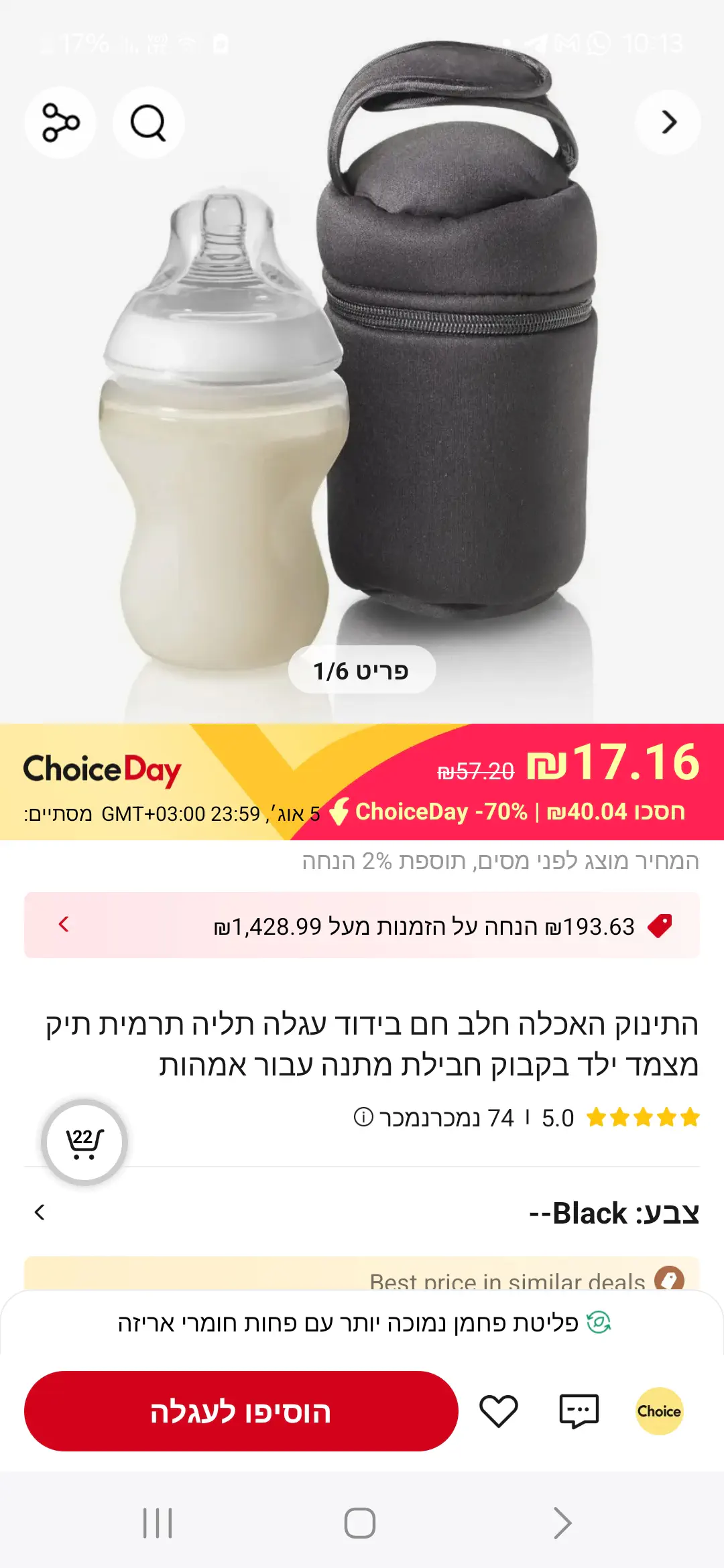Open the search icon

[x=148, y=123]
